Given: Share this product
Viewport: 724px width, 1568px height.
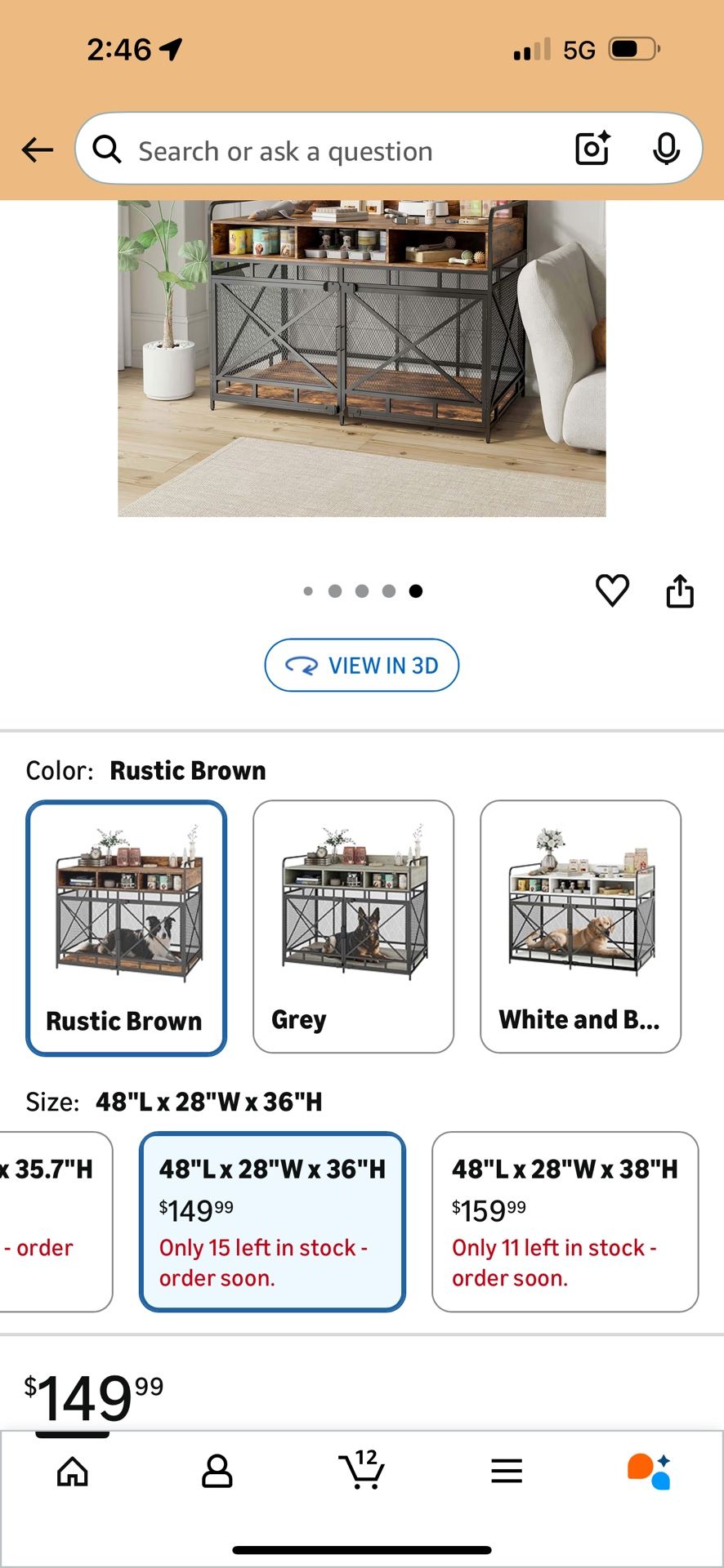Looking at the screenshot, I should pos(680,591).
